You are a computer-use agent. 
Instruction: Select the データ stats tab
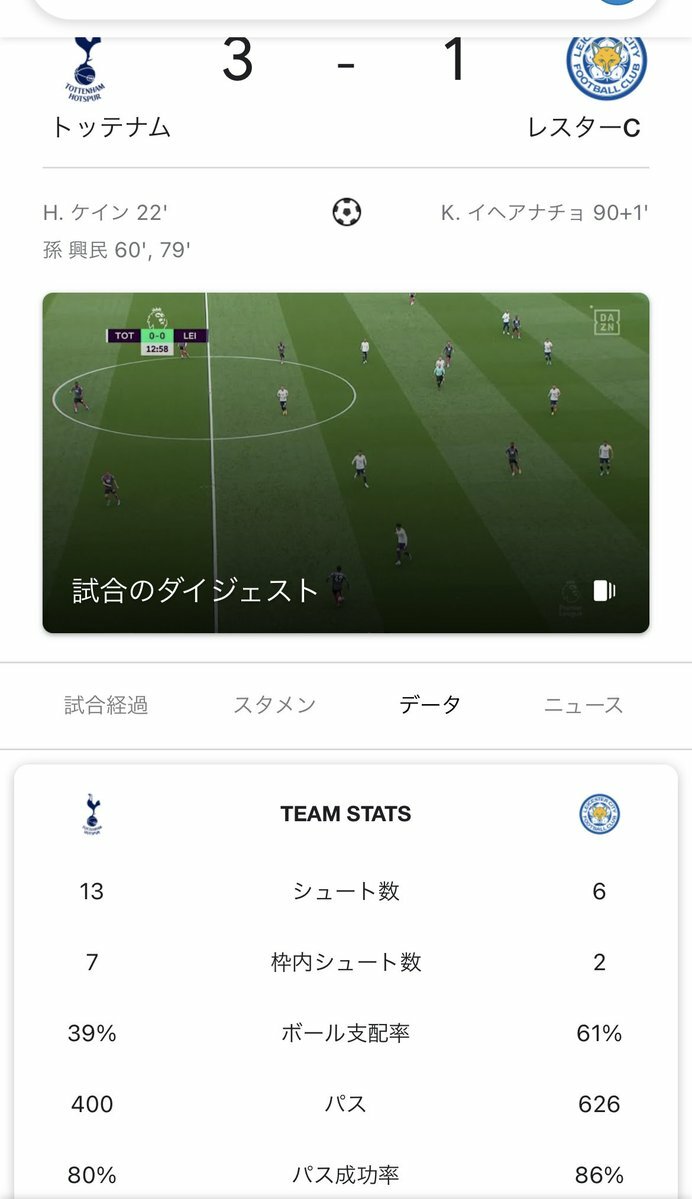click(x=430, y=705)
